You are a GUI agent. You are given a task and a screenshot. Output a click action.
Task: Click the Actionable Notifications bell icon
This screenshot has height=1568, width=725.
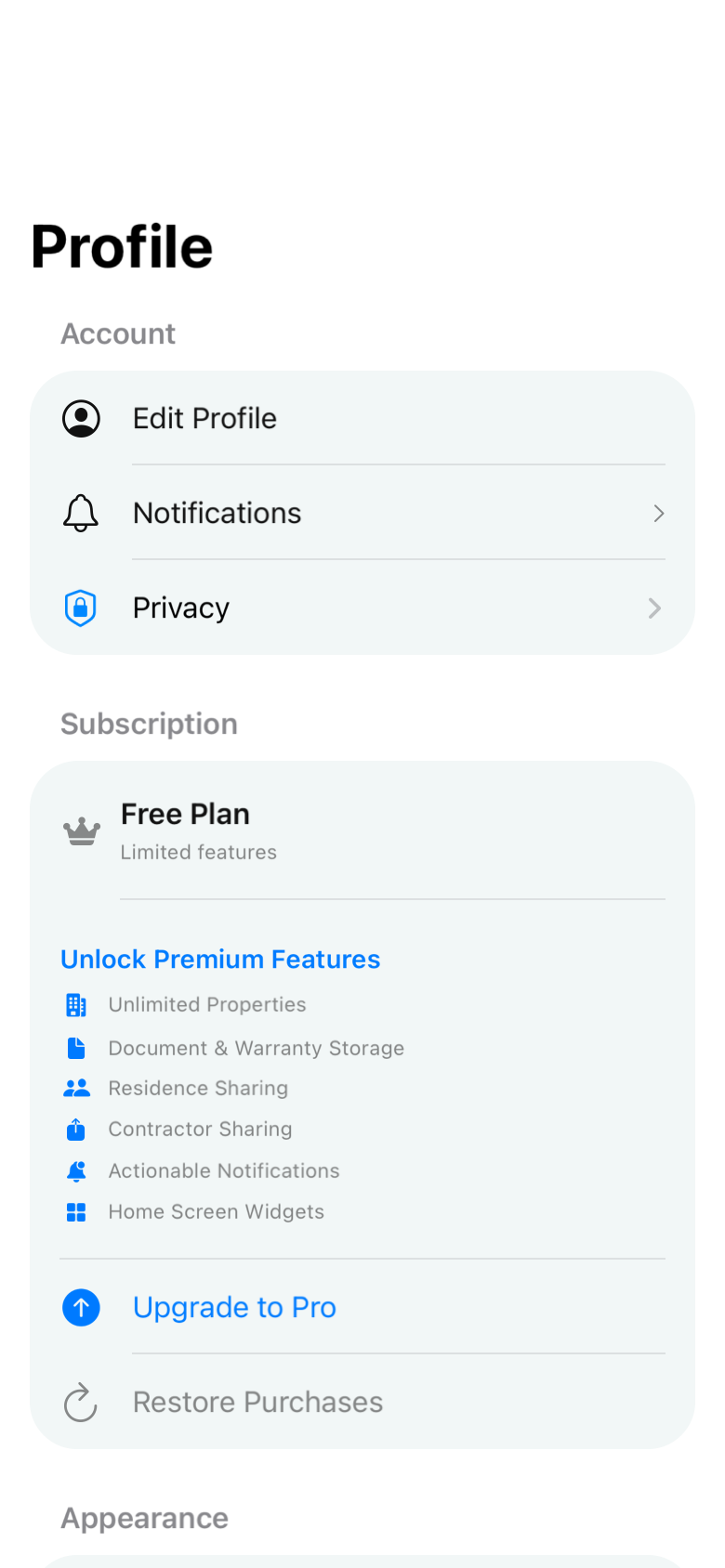(75, 1169)
